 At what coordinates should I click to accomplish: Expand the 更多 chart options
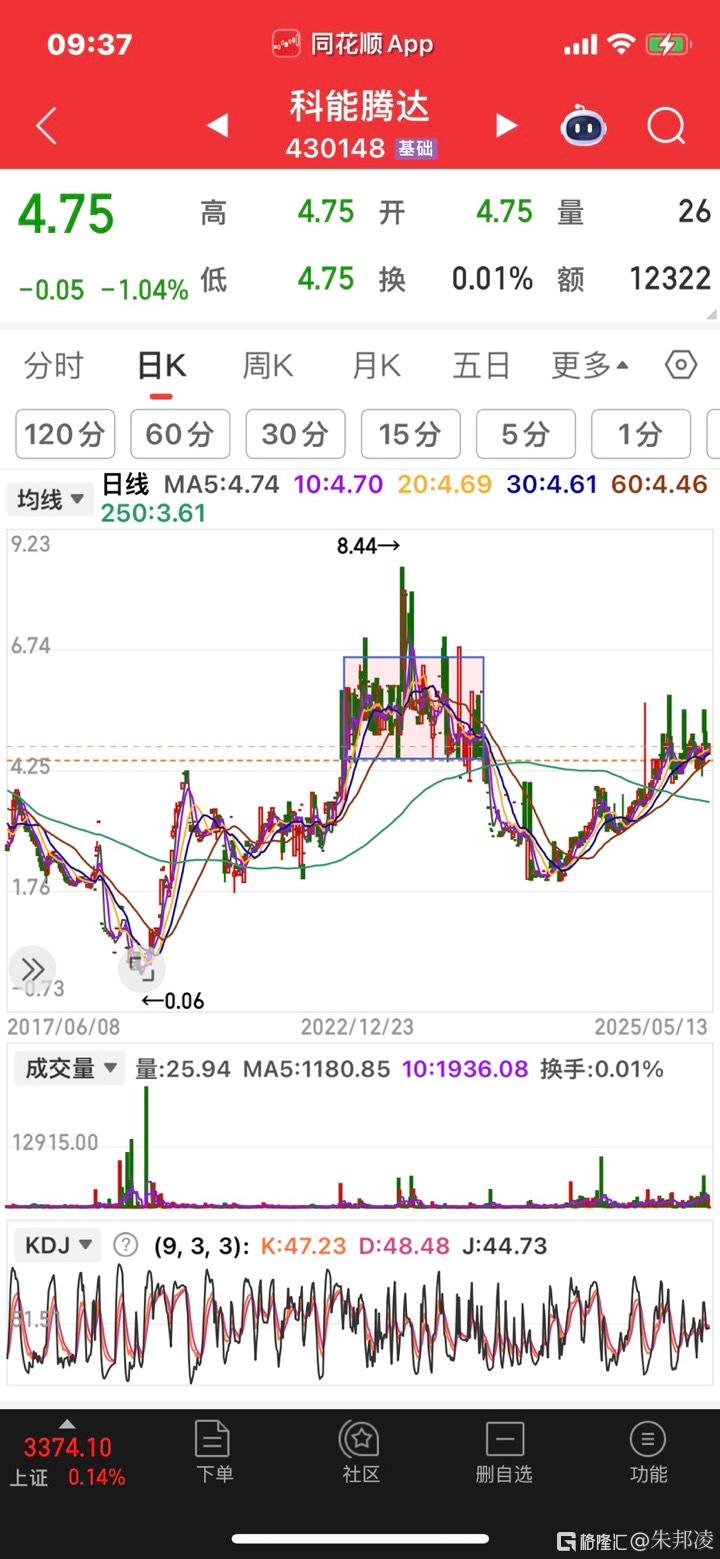[590, 366]
